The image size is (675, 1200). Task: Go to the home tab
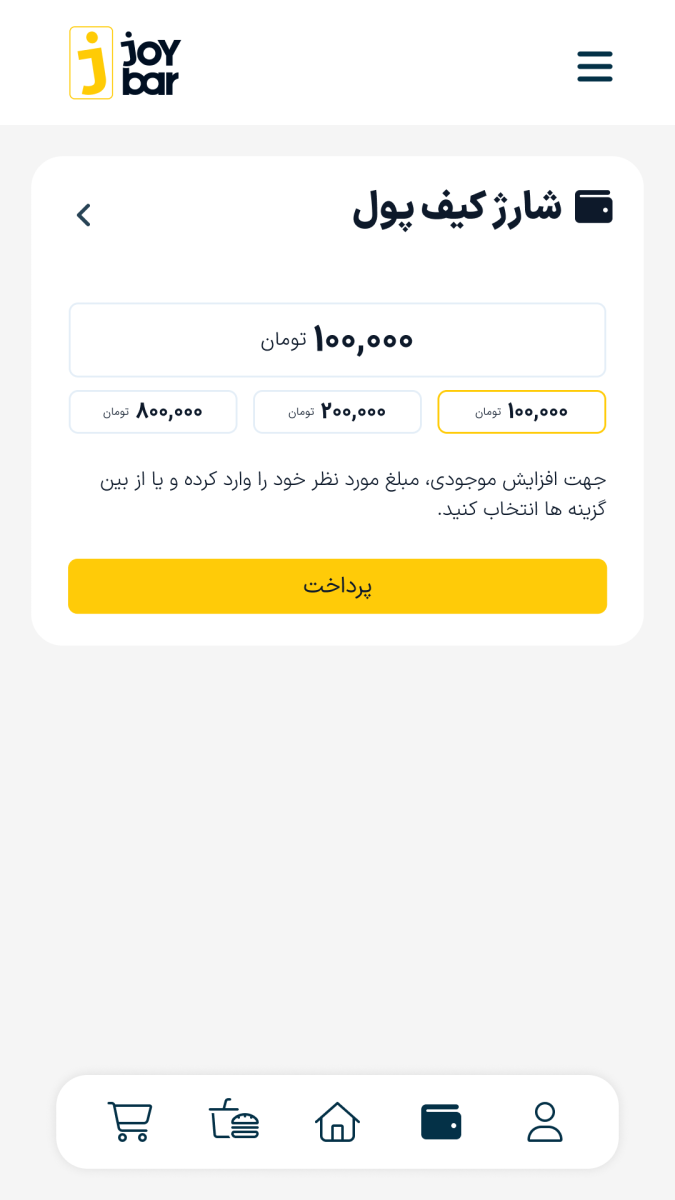tap(337, 1121)
